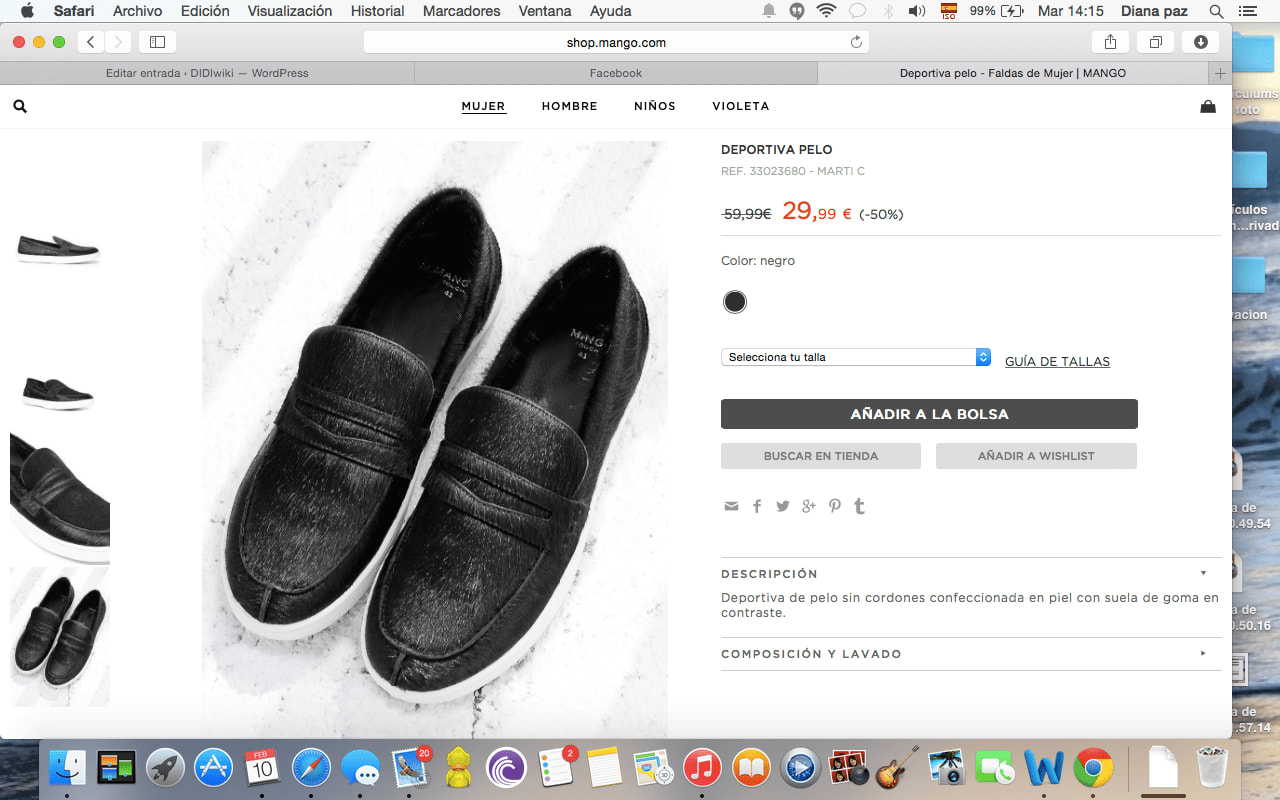The height and width of the screenshot is (800, 1280).
Task: View the top side-view shoe thumbnail
Action: [59, 248]
